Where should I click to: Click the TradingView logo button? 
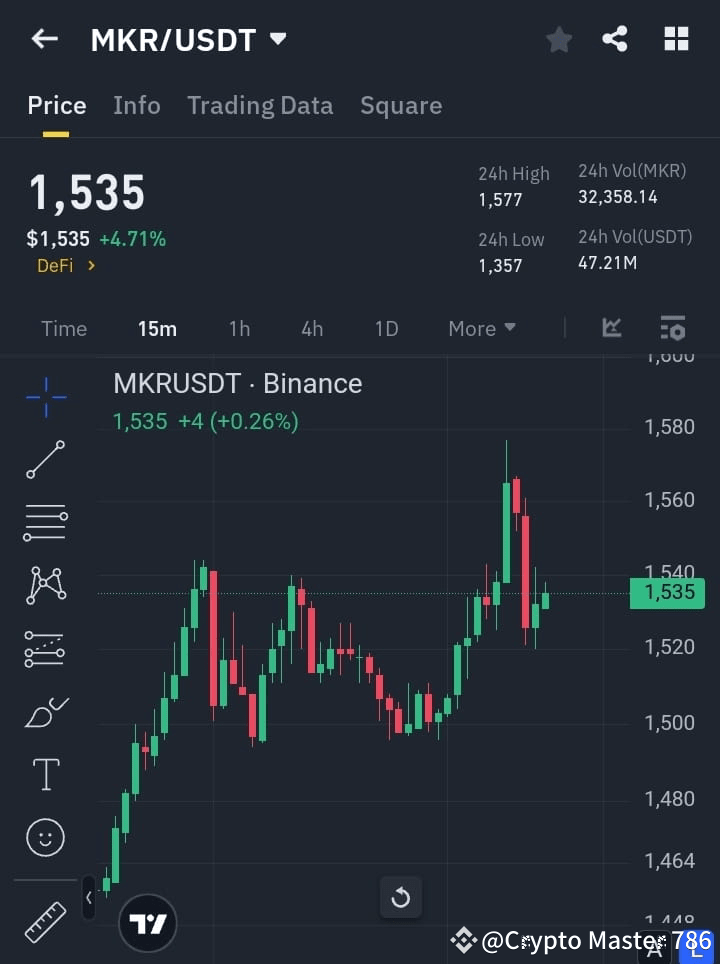coord(148,922)
